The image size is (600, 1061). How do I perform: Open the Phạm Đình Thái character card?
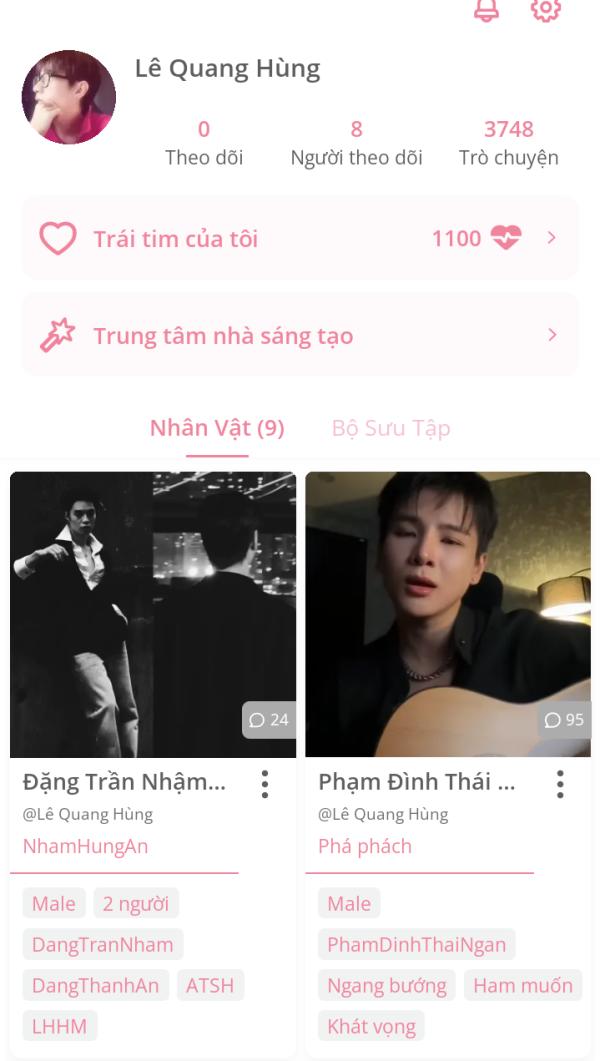(x=448, y=614)
